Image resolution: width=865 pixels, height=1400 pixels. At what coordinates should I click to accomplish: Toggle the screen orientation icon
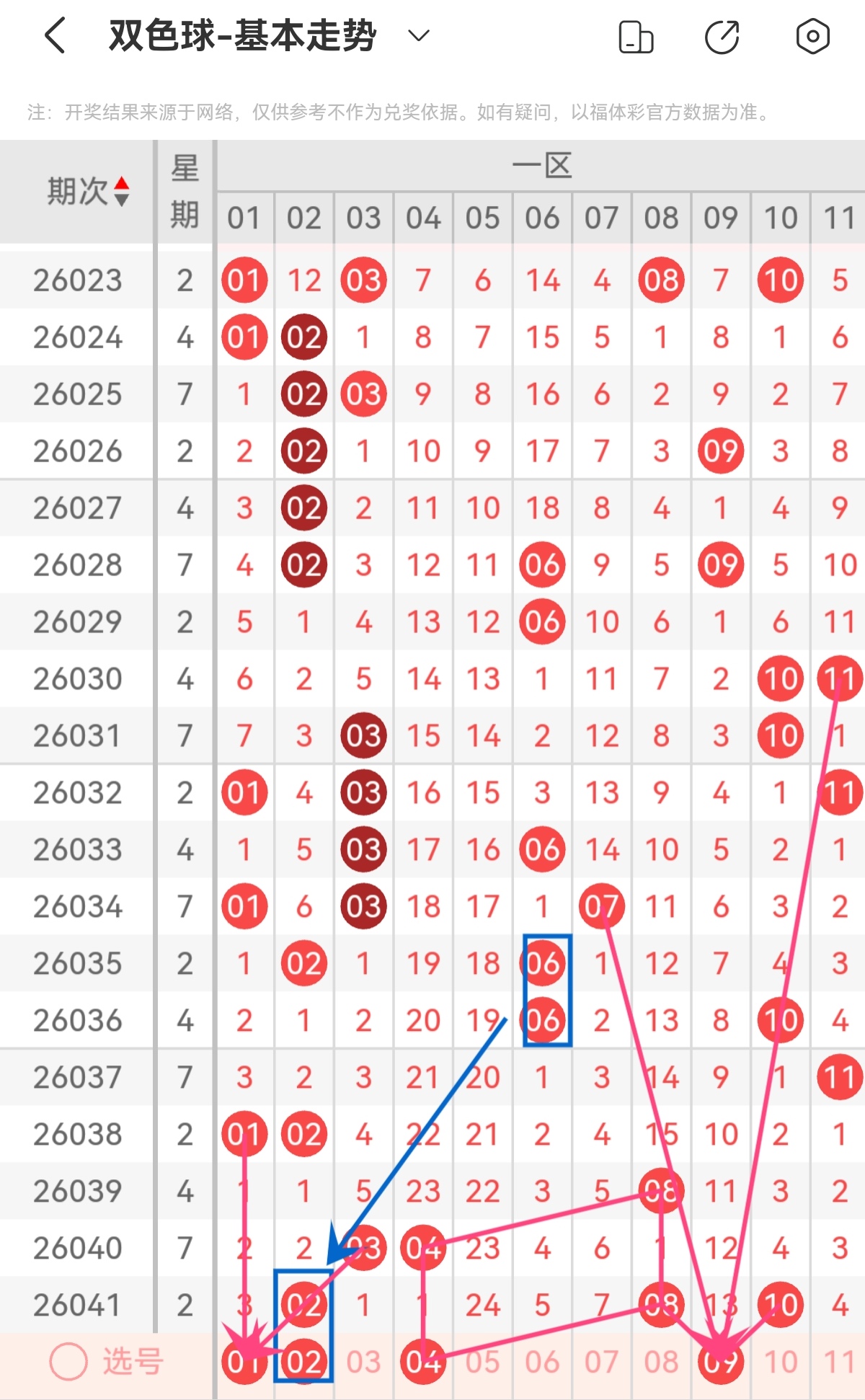point(636,37)
